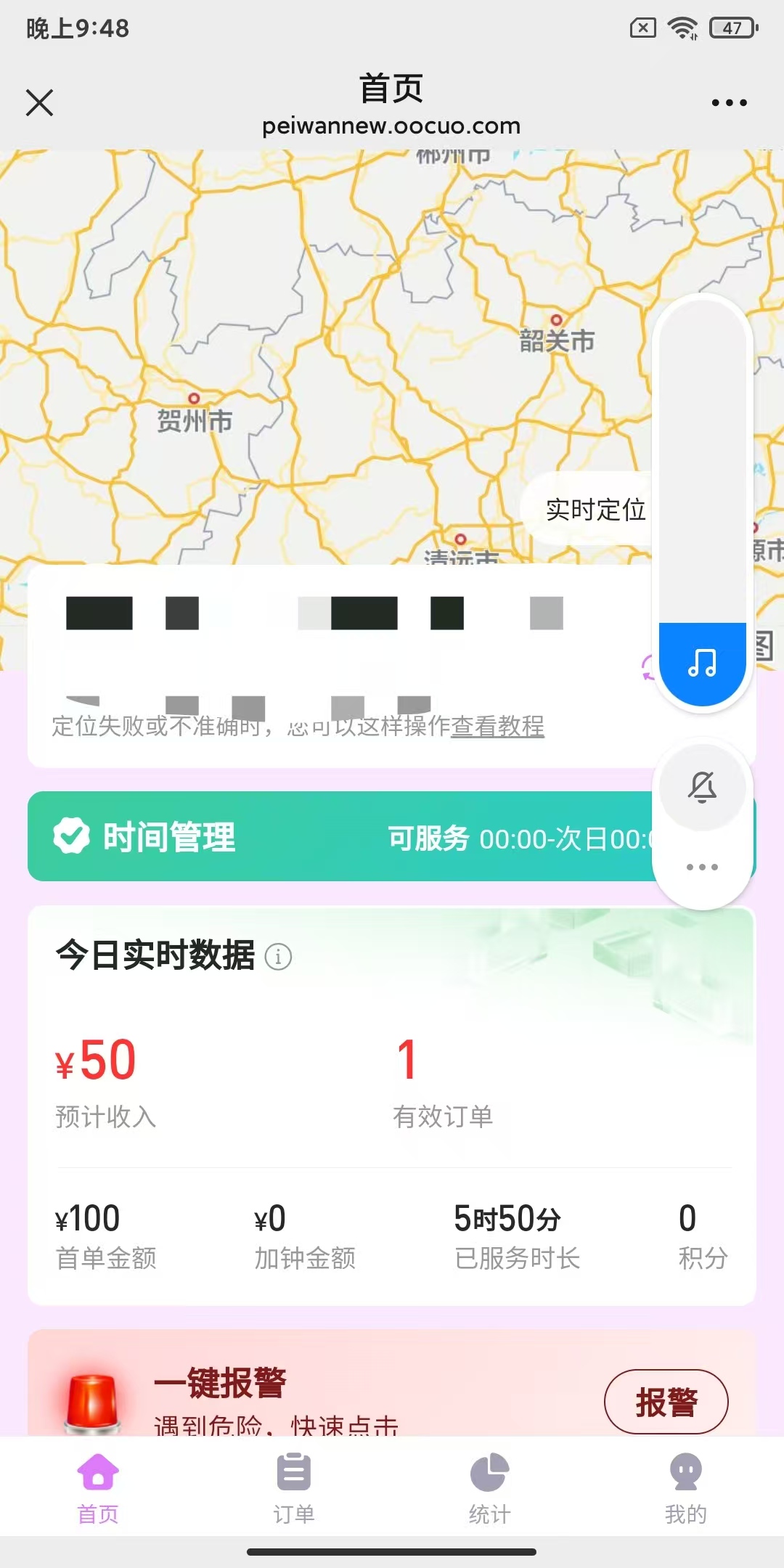Open the three-dot menu in the title bar
This screenshot has width=784, height=1568.
729,103
